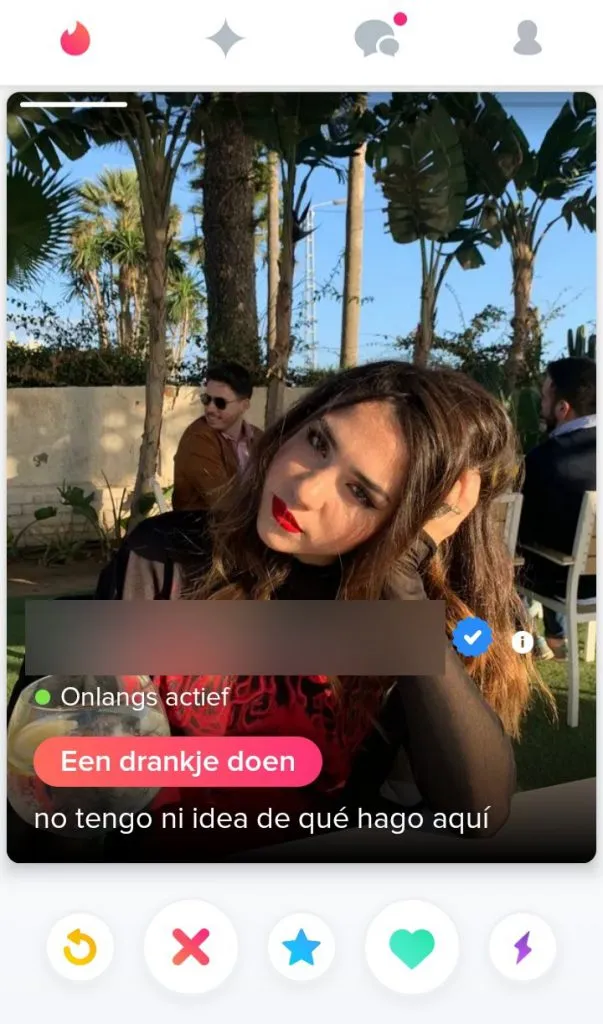Go to the profile tab
Screen dimensions: 603x1024
coord(527,38)
